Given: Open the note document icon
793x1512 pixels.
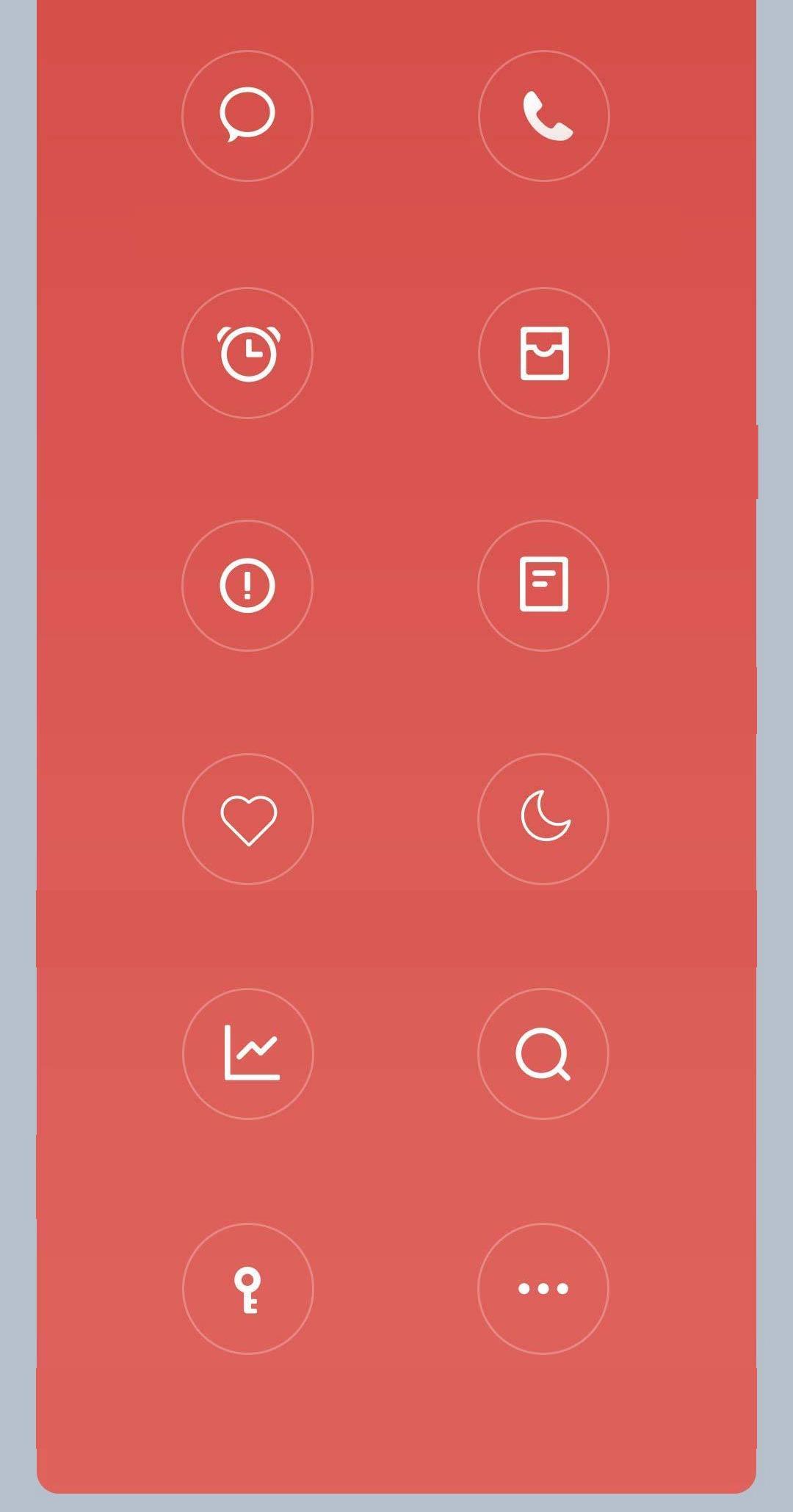Looking at the screenshot, I should tap(543, 585).
